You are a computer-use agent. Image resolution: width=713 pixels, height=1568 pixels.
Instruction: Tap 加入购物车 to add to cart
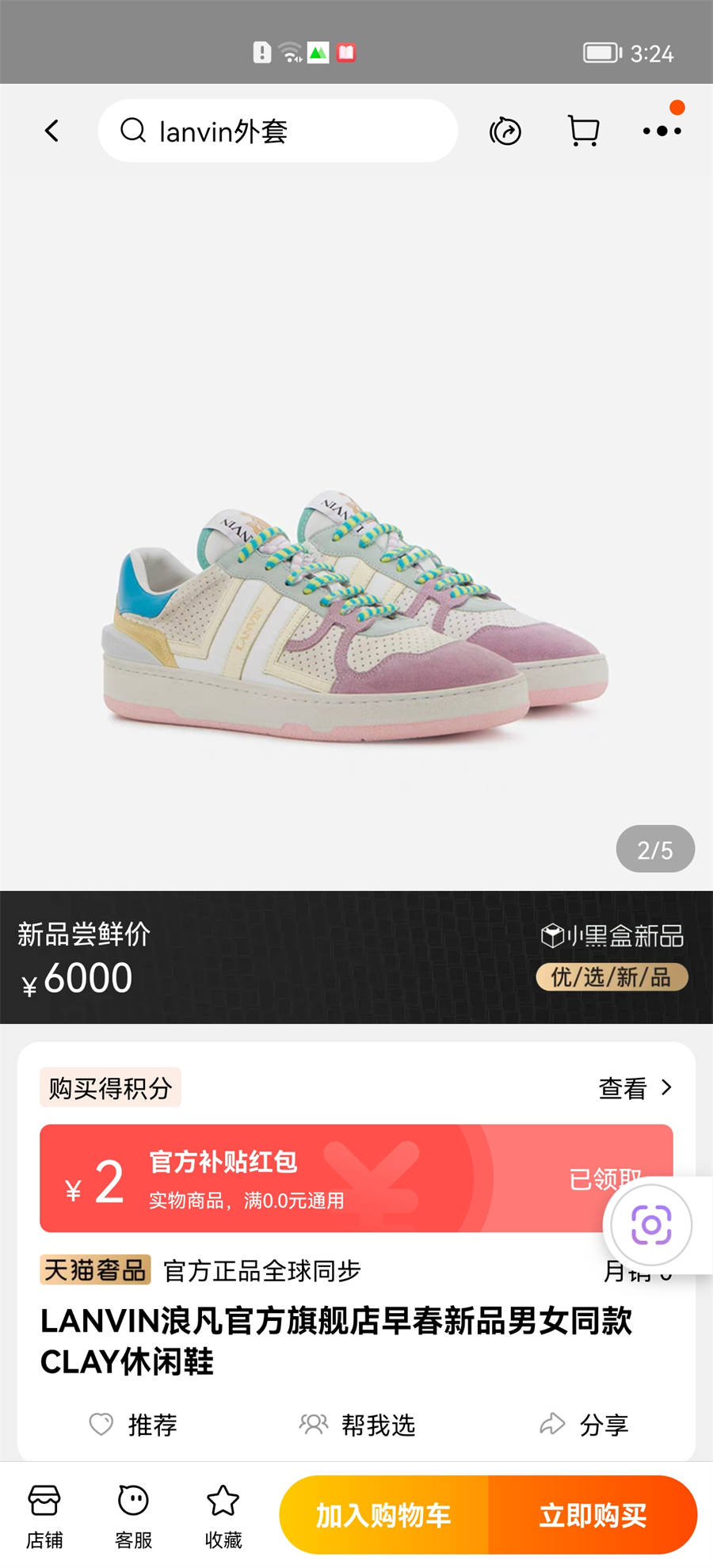[384, 1515]
